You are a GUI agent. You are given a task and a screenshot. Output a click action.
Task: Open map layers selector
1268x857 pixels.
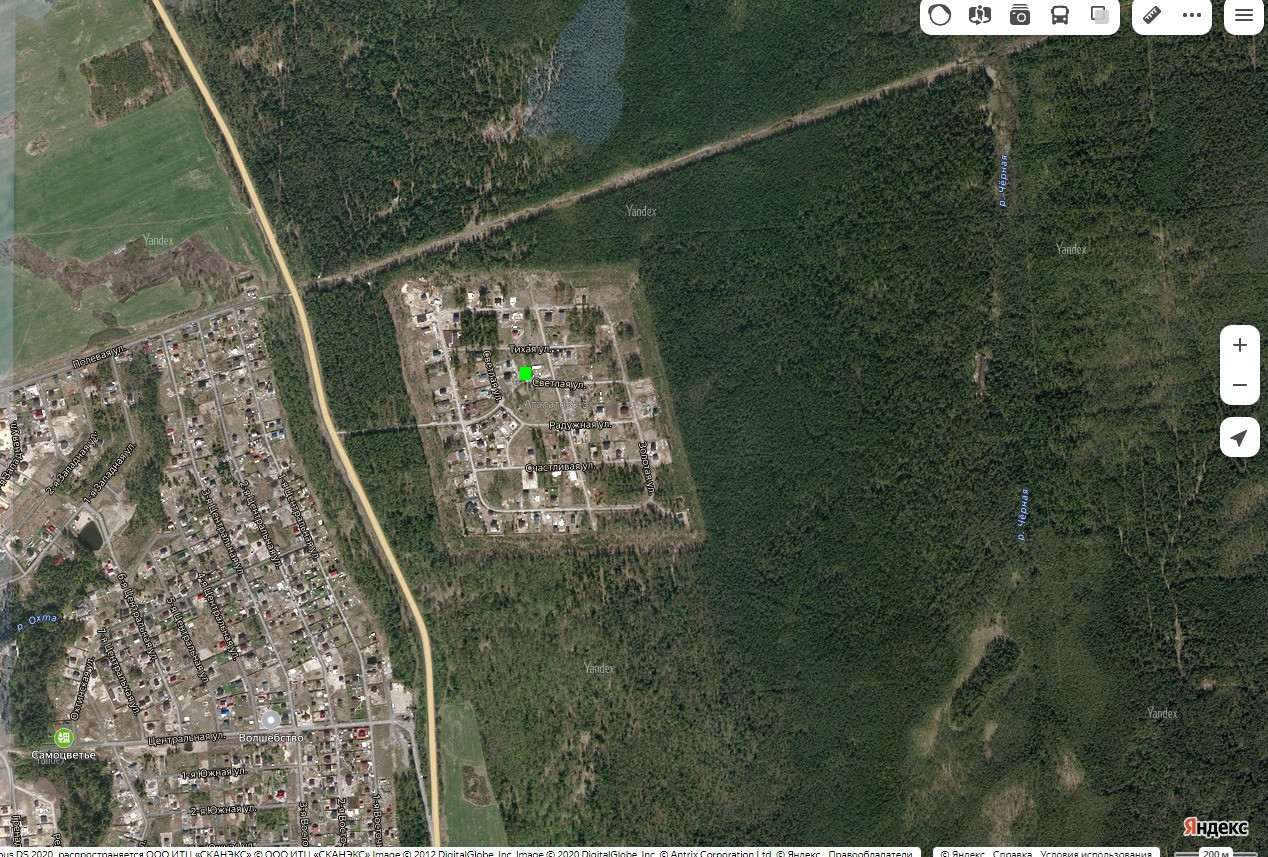[1100, 15]
